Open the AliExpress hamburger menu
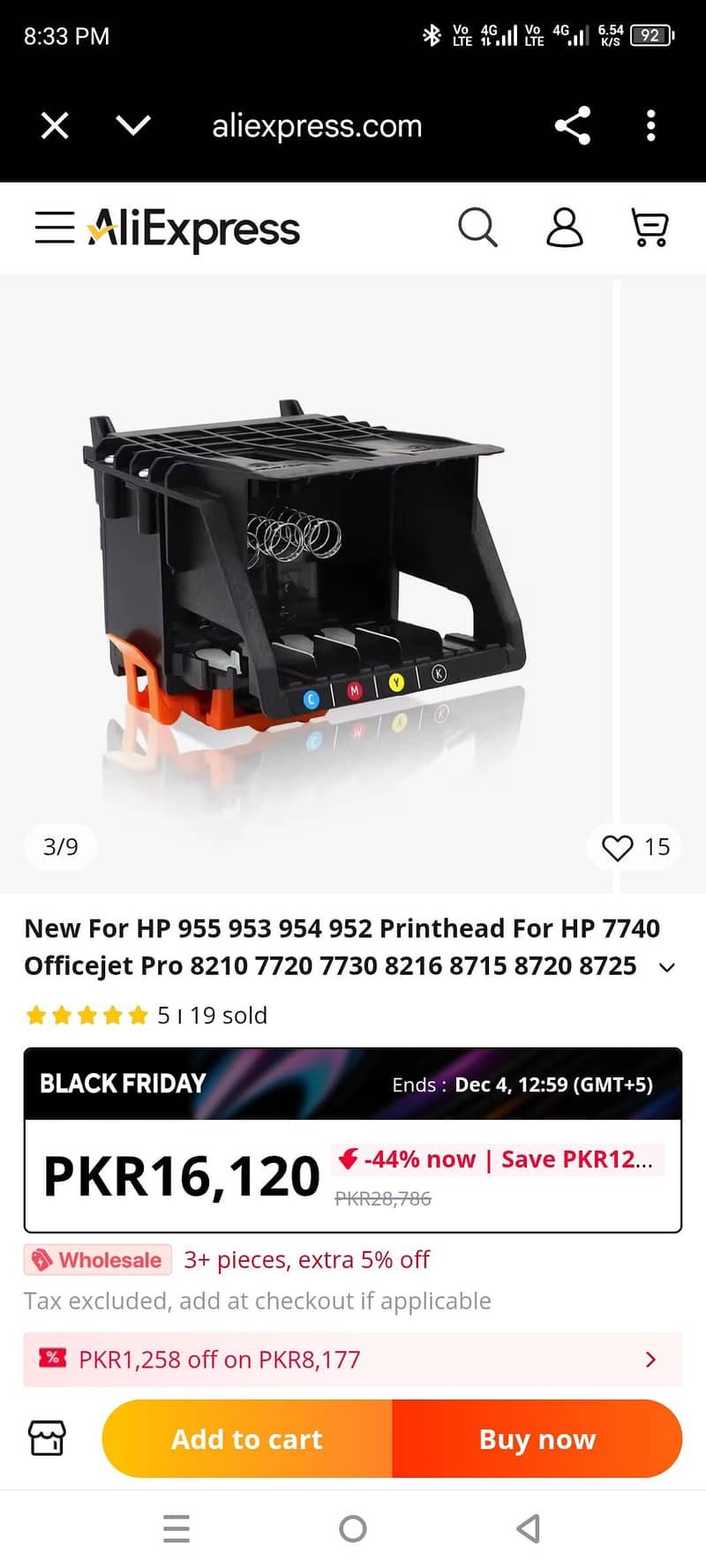 (54, 227)
